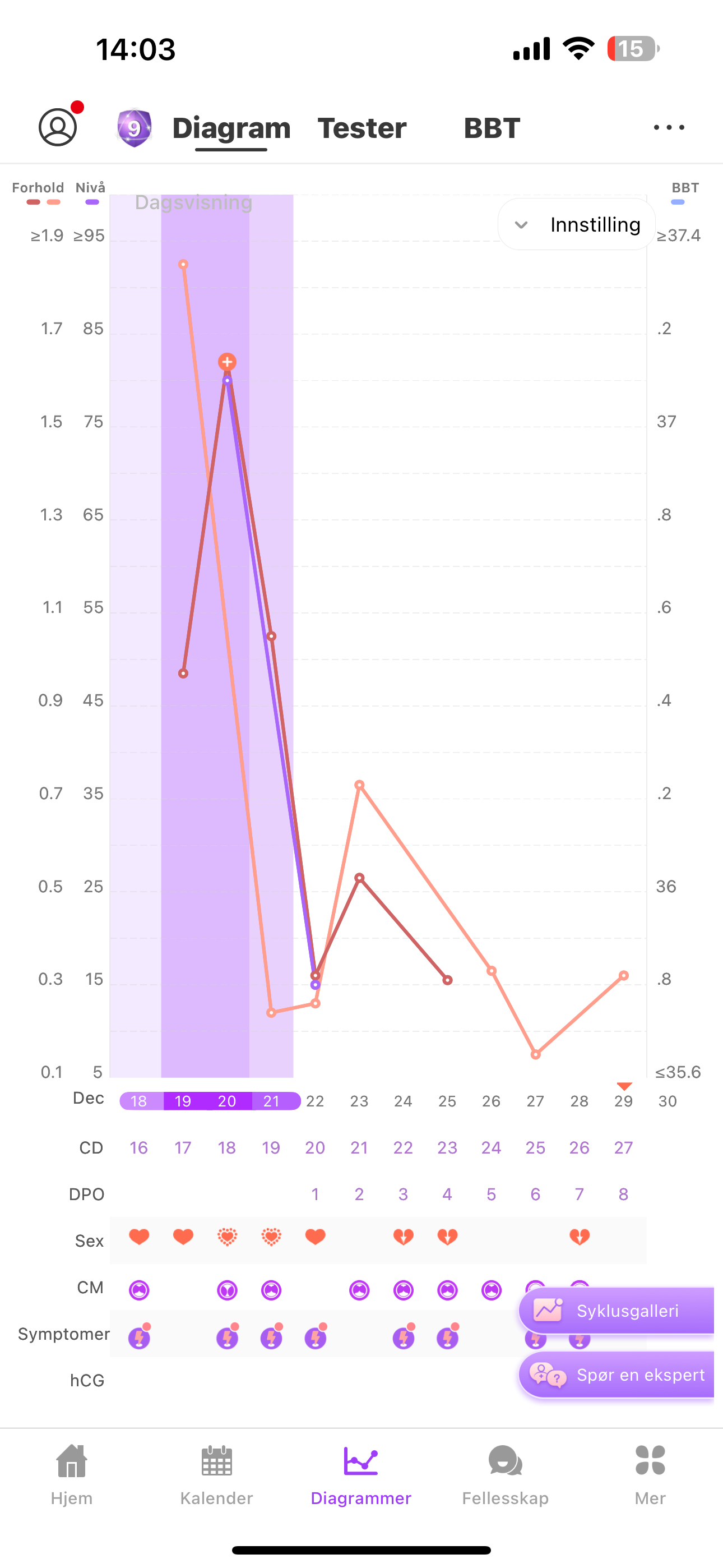Open the three-dot overflow menu
This screenshot has width=723, height=1568.
pyautogui.click(x=669, y=128)
